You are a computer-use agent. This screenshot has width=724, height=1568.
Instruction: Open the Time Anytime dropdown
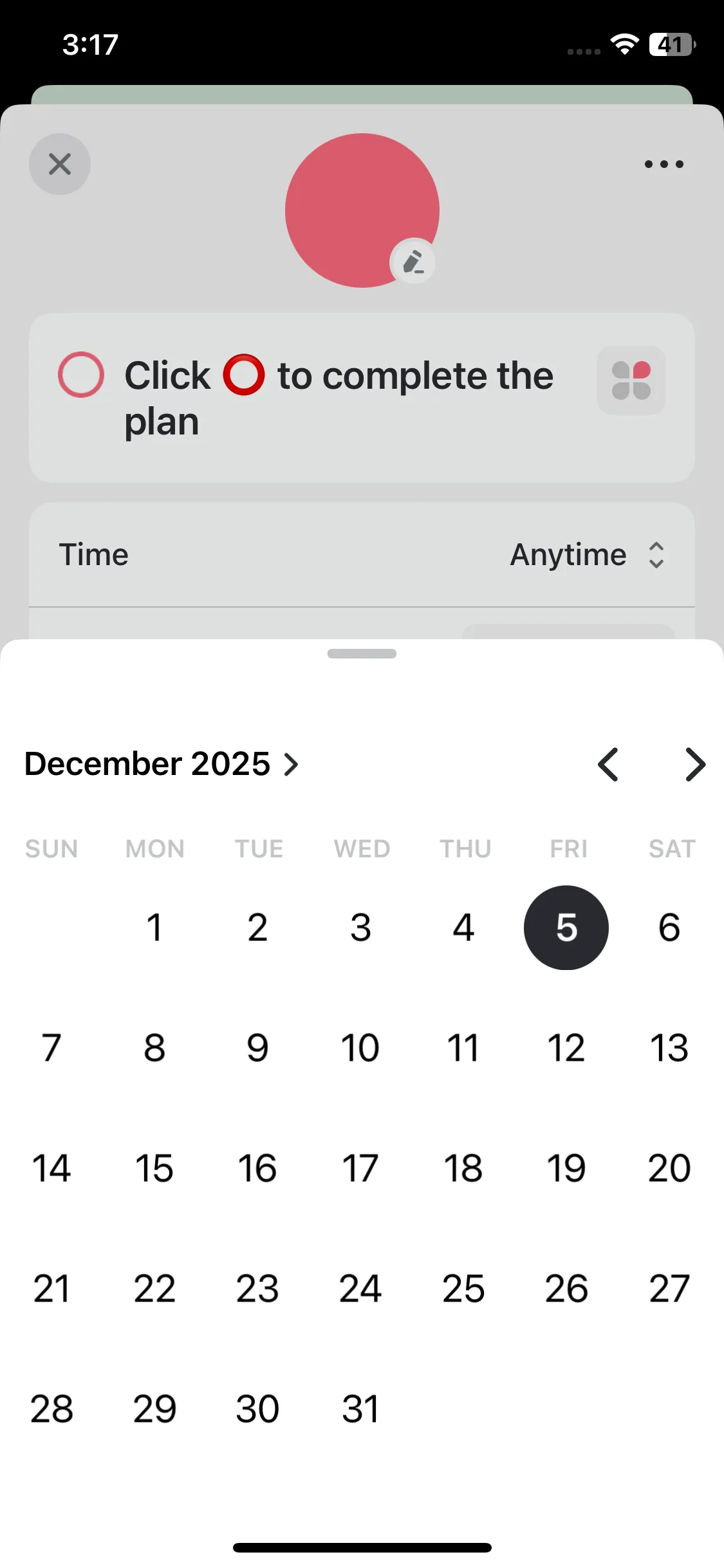click(x=586, y=555)
